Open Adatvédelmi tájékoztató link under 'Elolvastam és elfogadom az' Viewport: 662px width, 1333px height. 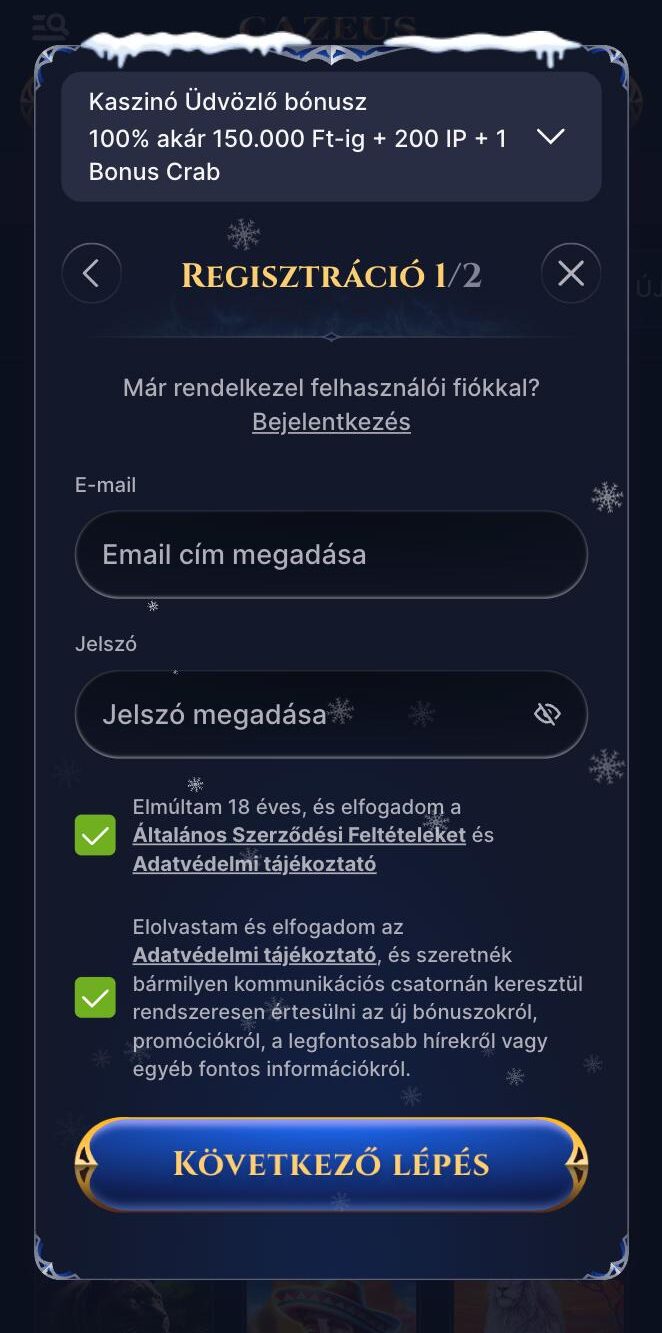coord(254,955)
